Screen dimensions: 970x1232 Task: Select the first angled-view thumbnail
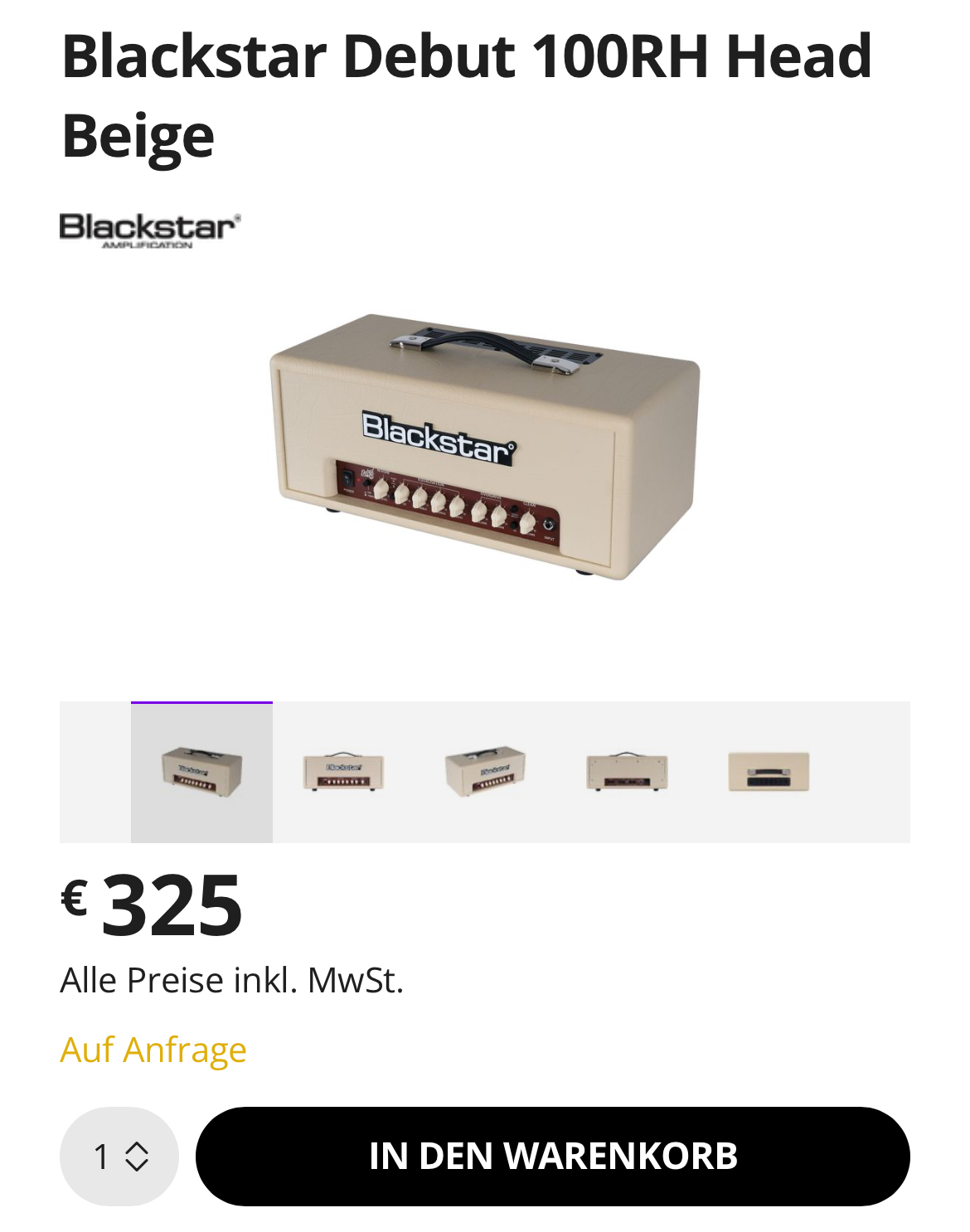[x=201, y=773]
